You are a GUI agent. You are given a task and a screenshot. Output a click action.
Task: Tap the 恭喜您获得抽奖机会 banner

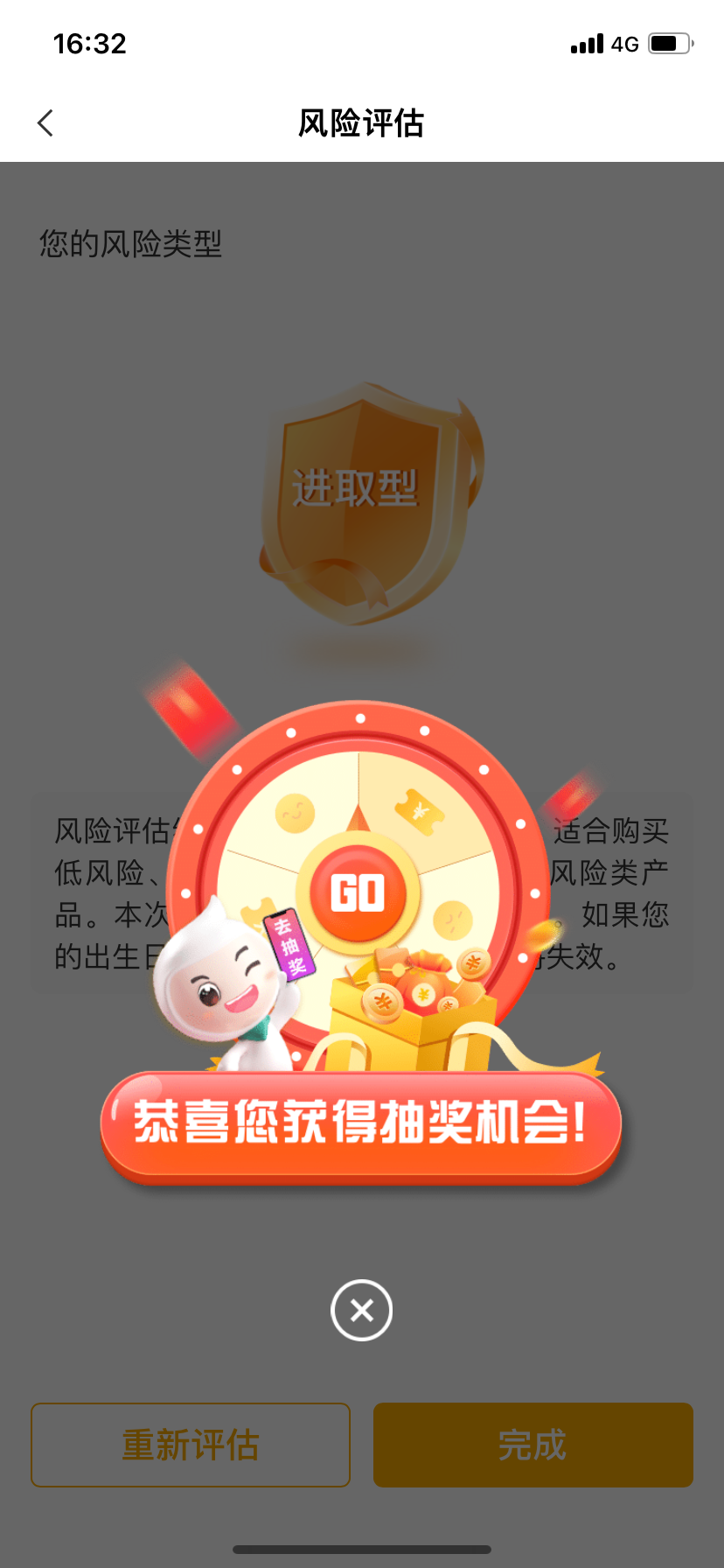click(x=361, y=1124)
